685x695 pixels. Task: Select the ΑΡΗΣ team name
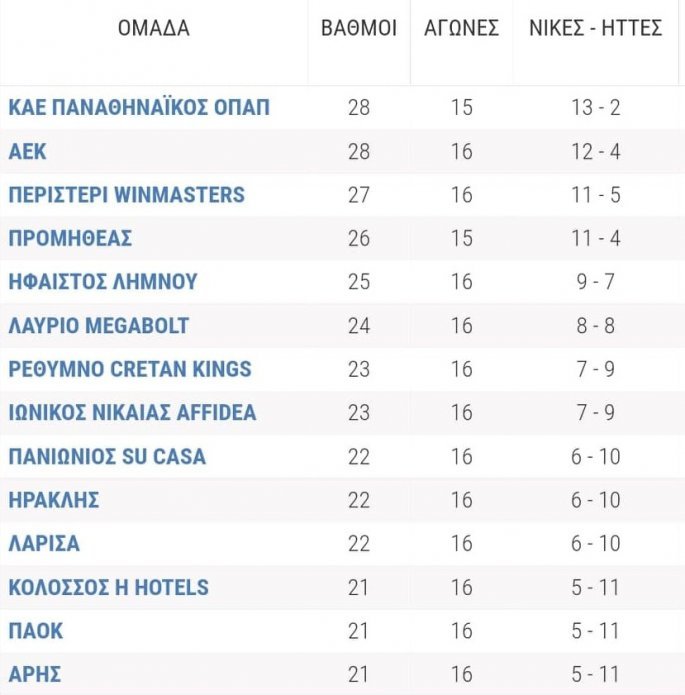[35, 674]
